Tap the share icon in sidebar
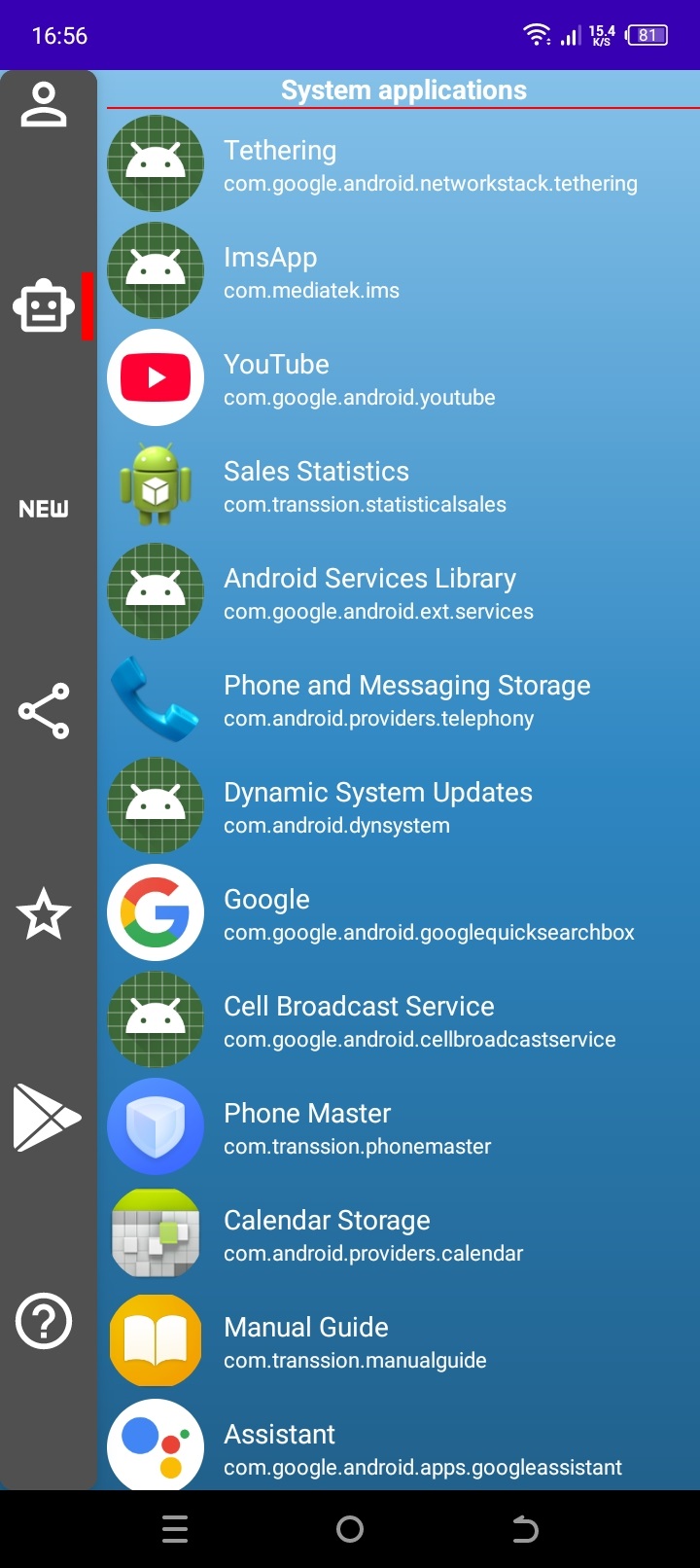The height and width of the screenshot is (1568, 700). [44, 711]
